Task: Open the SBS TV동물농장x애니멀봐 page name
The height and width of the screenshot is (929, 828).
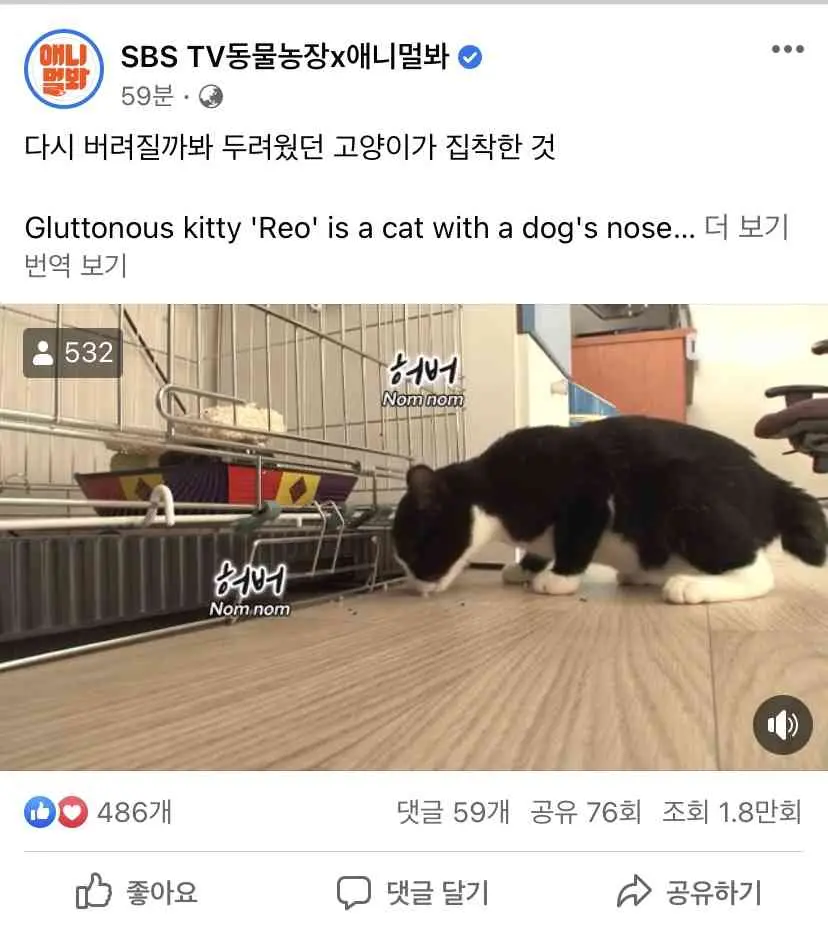Action: click(287, 58)
